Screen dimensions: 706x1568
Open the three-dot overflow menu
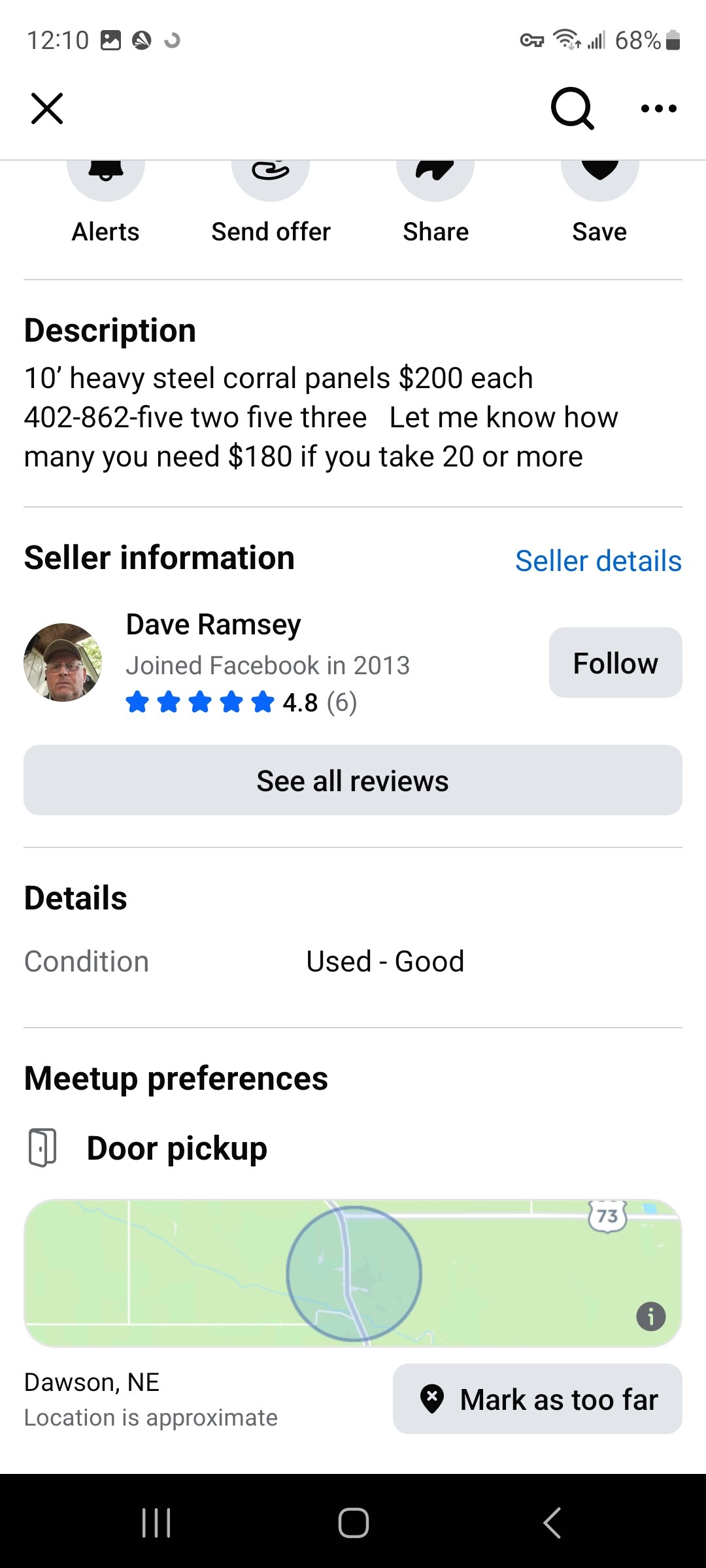coord(658,108)
